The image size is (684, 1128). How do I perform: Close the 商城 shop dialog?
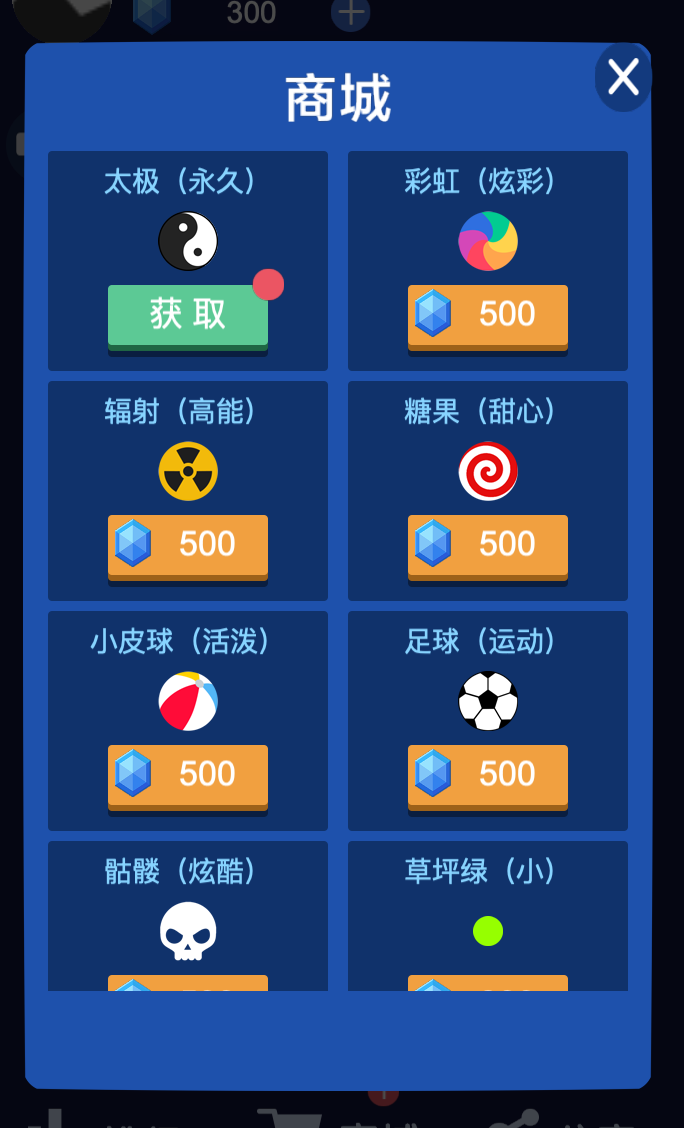click(623, 77)
